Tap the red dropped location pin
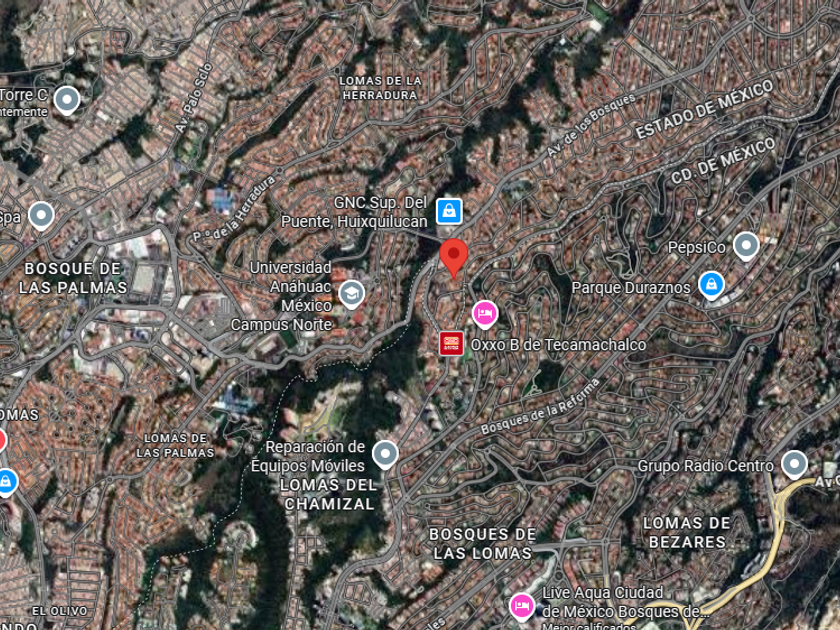The width and height of the screenshot is (840, 630). (x=453, y=258)
